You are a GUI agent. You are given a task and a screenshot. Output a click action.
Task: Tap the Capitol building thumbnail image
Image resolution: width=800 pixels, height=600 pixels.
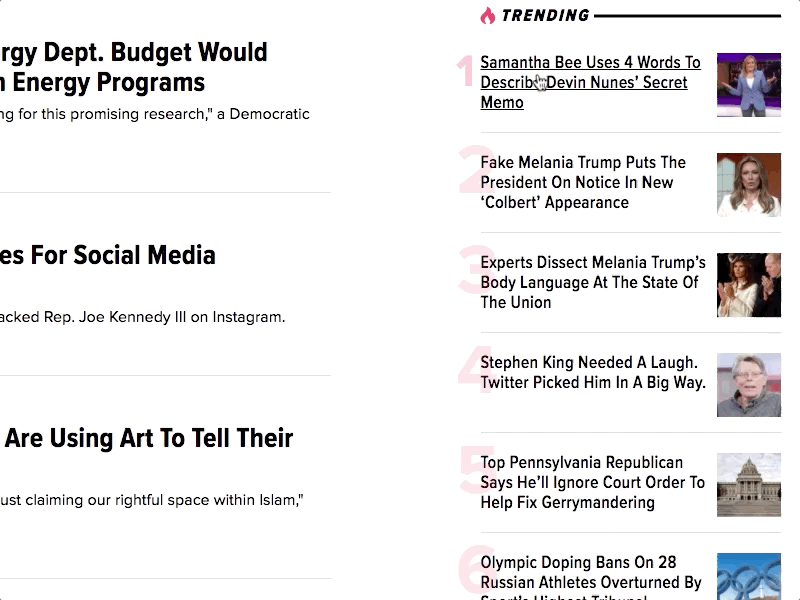pyautogui.click(x=748, y=485)
